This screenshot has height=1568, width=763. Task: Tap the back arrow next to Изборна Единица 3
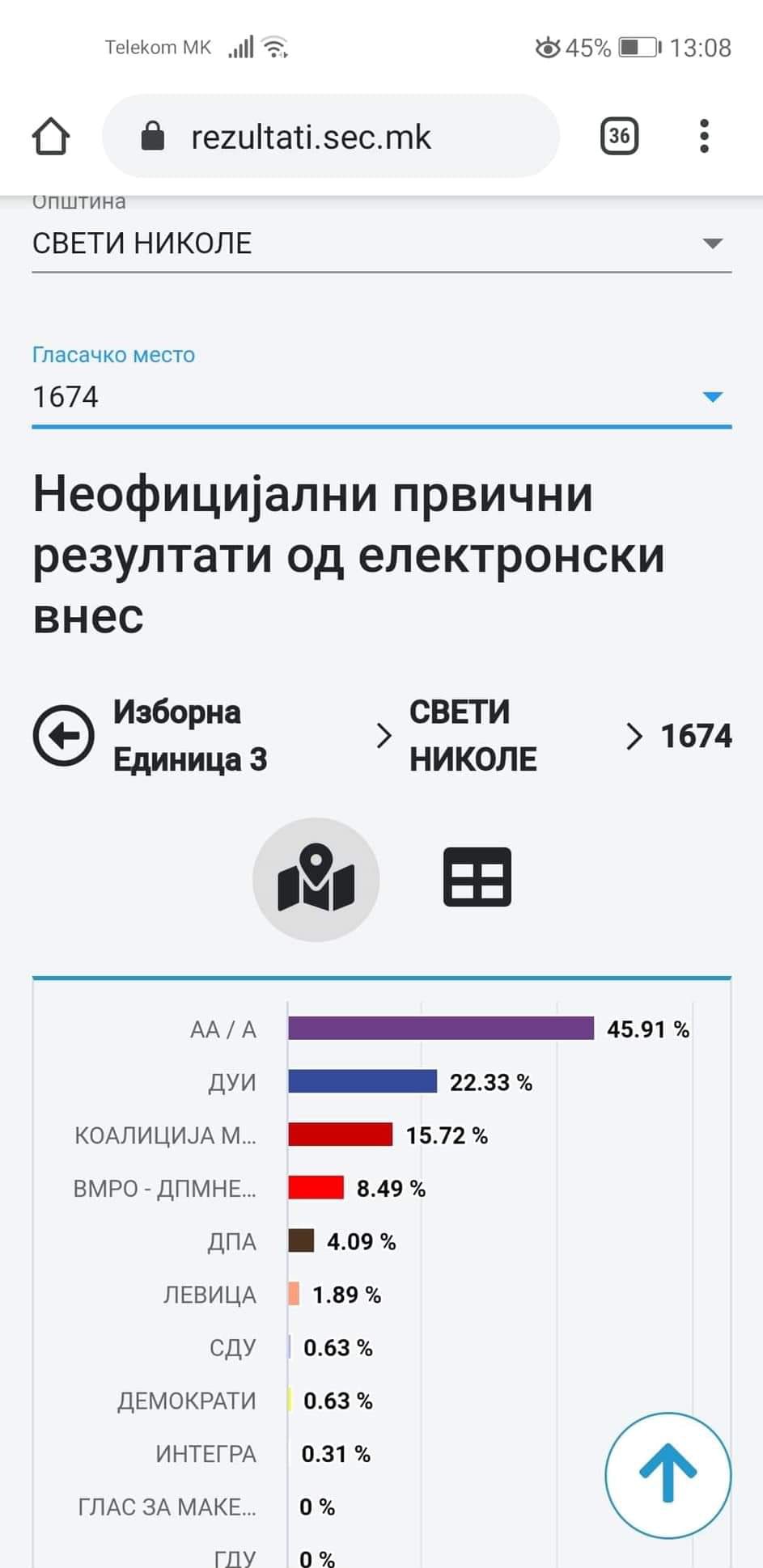click(63, 736)
